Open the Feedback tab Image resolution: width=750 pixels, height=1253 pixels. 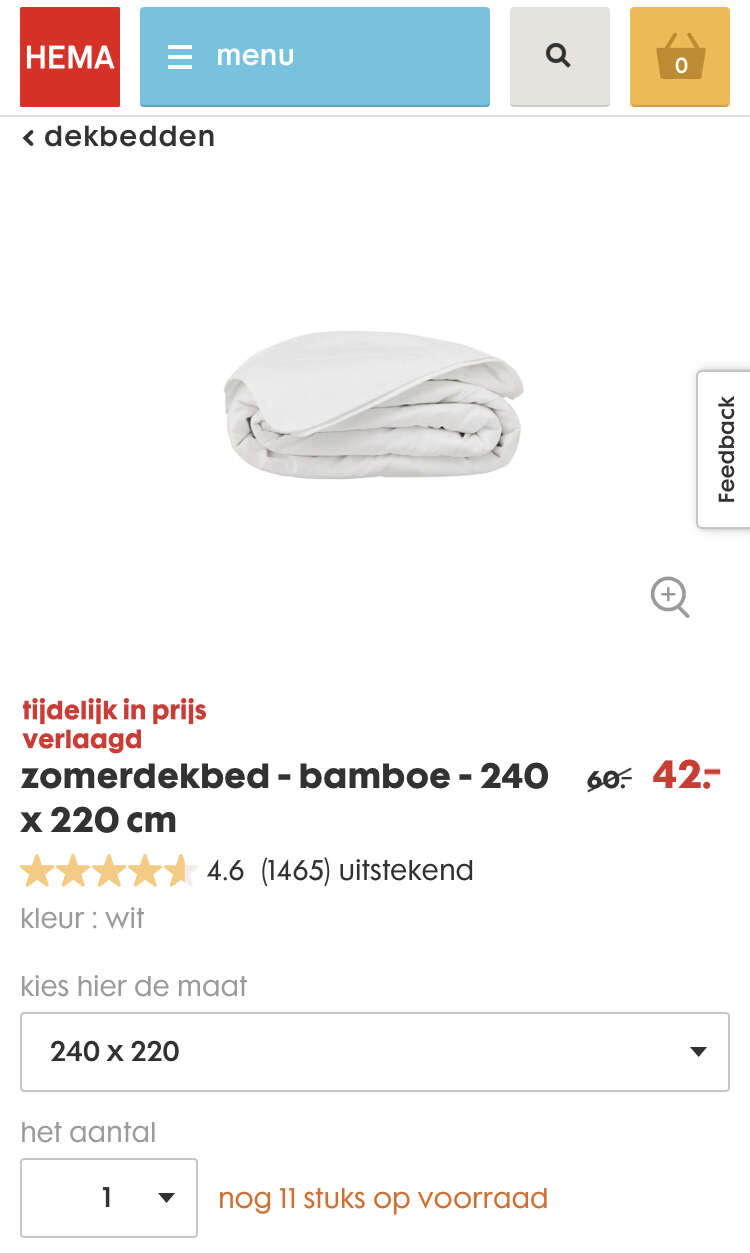(x=725, y=449)
